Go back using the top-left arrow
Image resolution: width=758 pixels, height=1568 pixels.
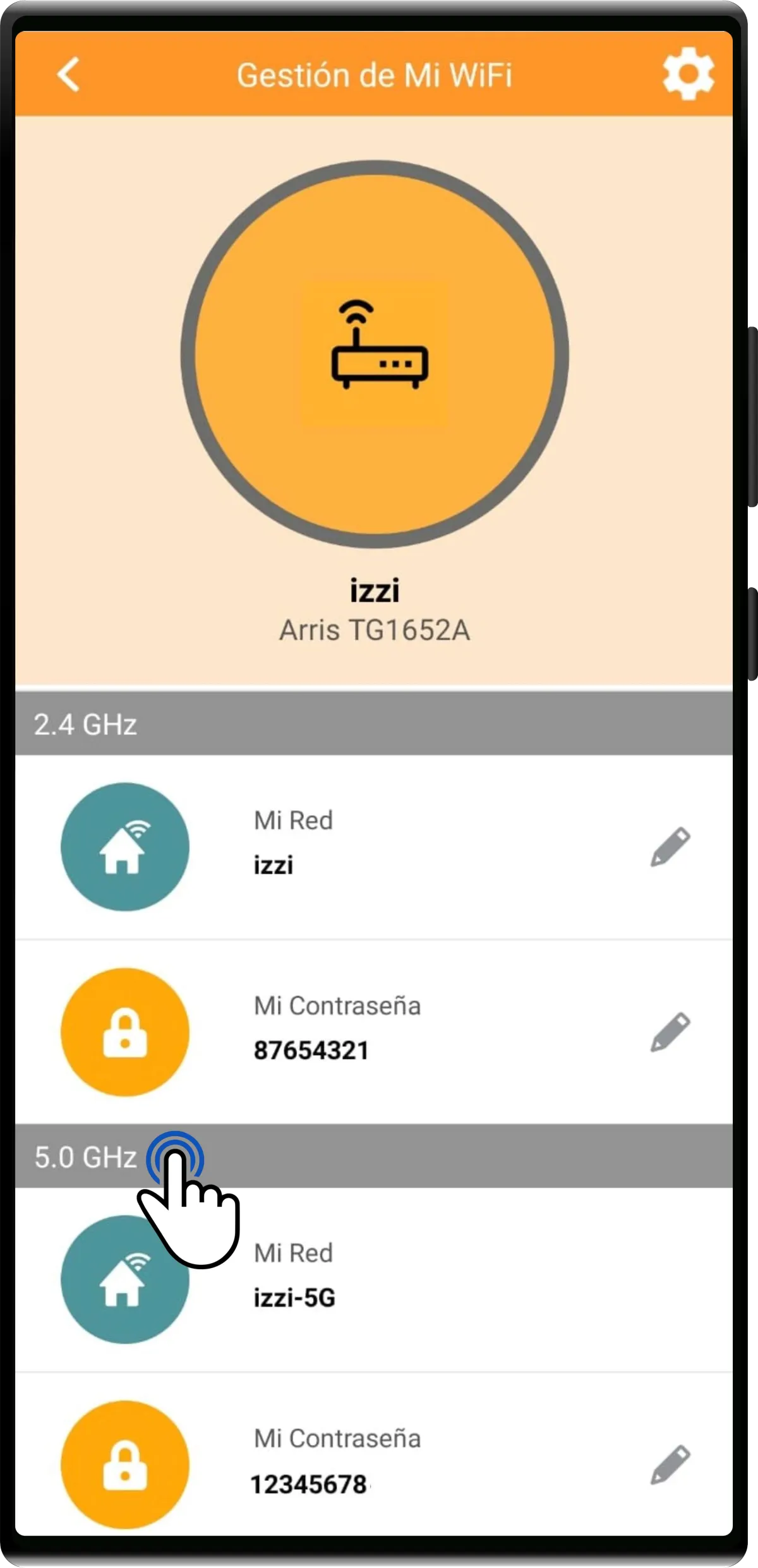[68, 75]
